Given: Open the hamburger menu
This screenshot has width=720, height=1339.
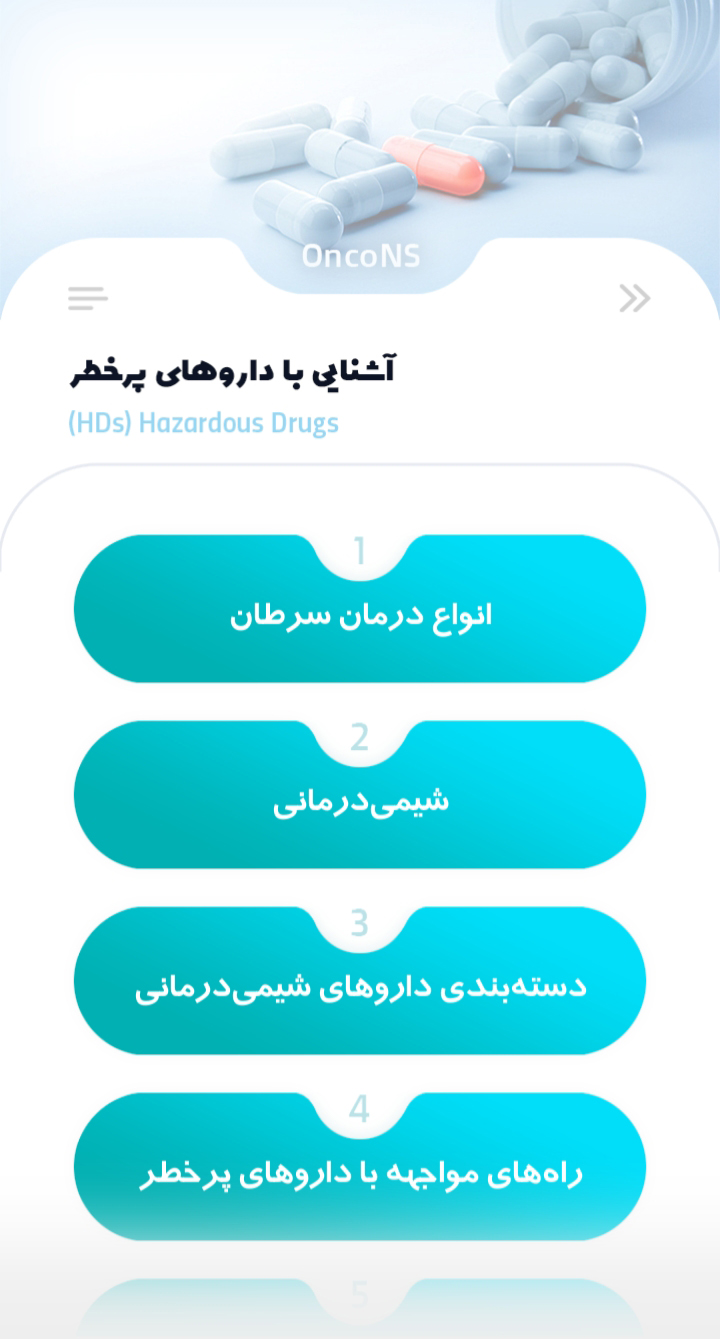Looking at the screenshot, I should (x=88, y=298).
